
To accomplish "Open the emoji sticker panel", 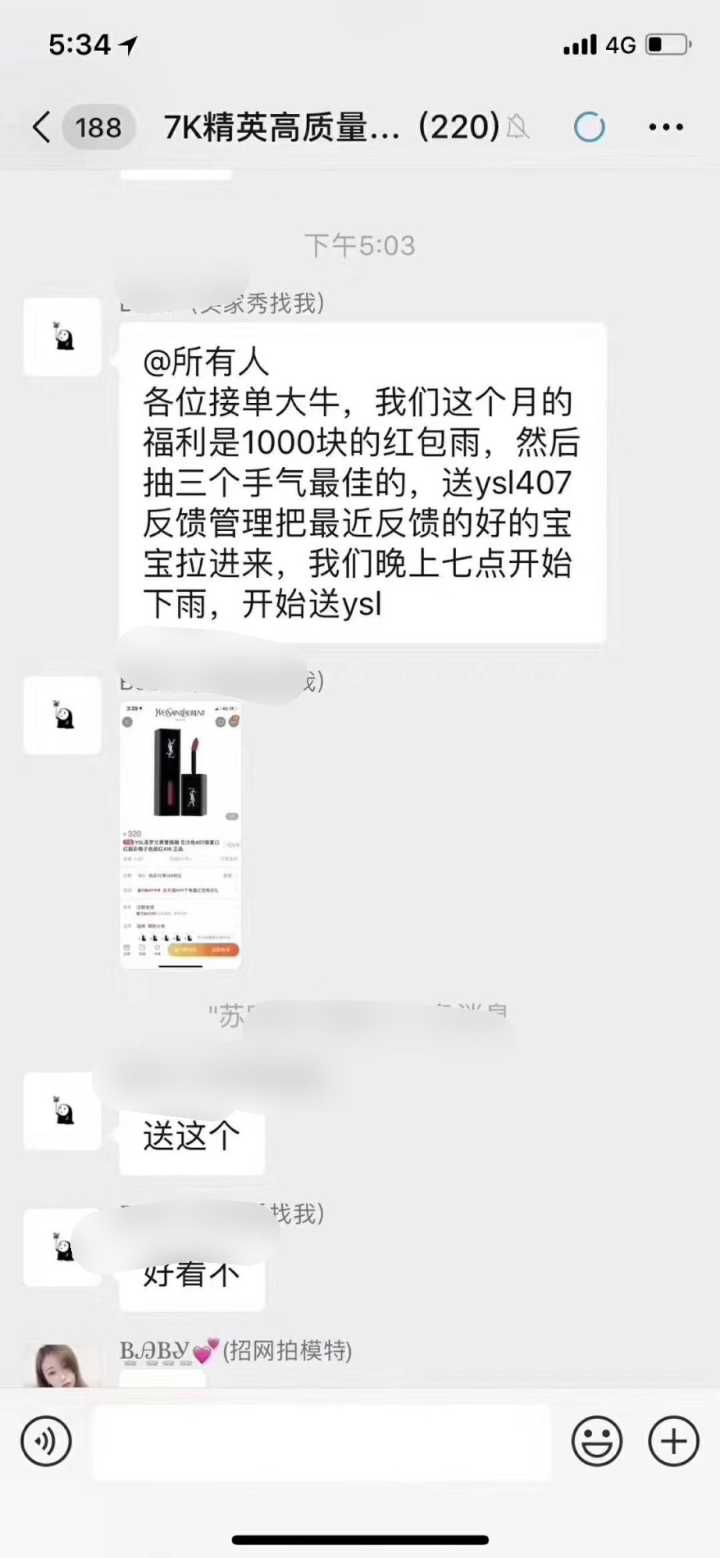I will pos(596,1442).
